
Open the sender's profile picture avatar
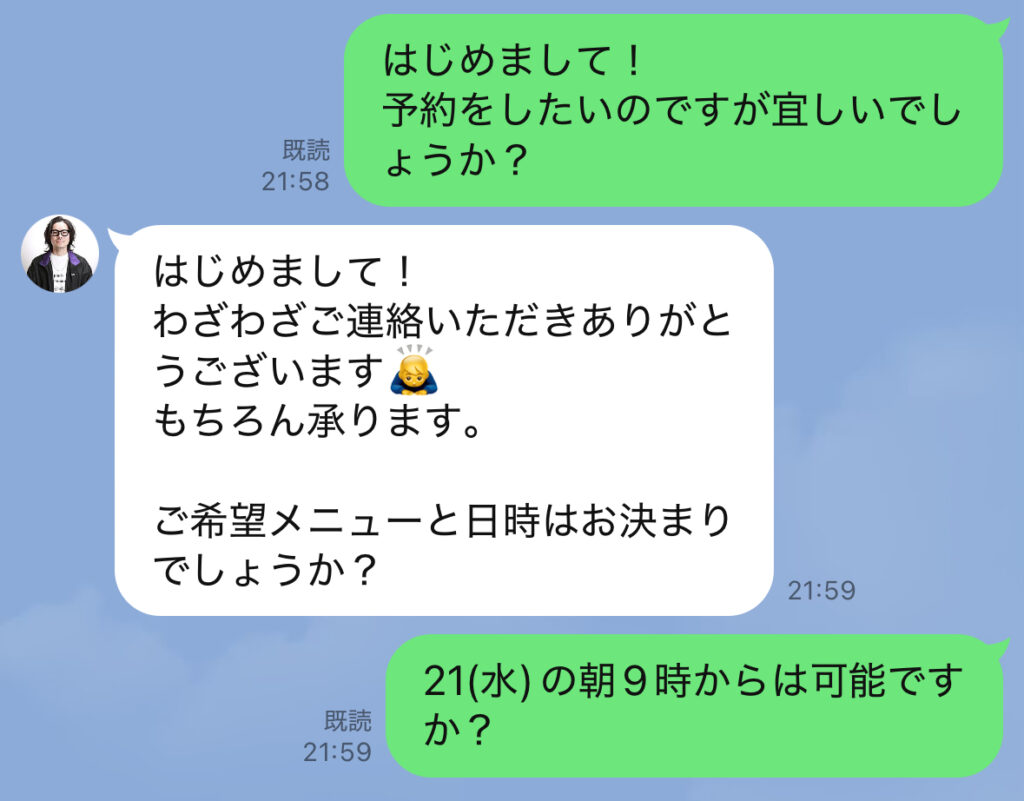[x=60, y=254]
